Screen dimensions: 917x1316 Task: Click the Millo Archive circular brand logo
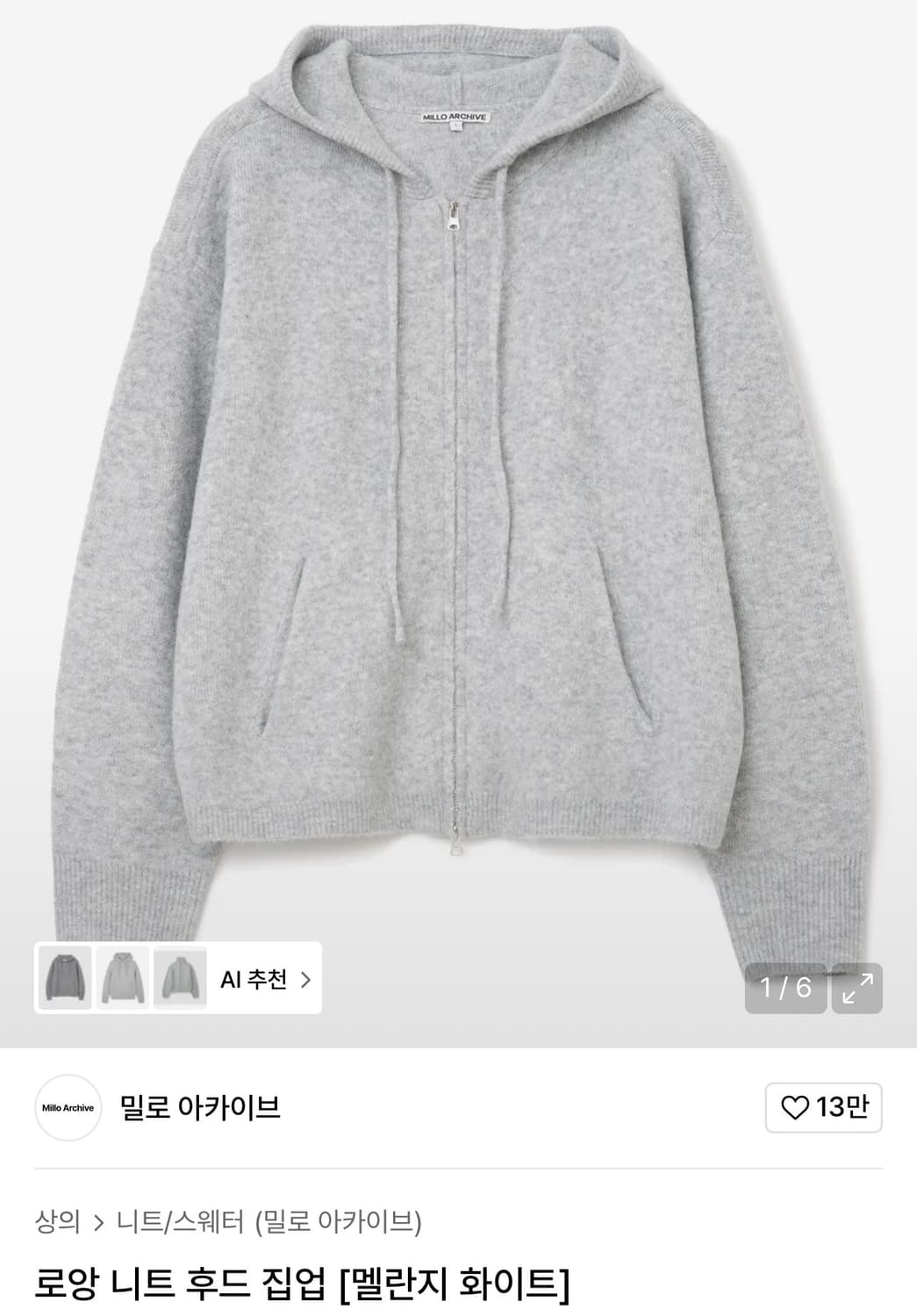tap(68, 1105)
